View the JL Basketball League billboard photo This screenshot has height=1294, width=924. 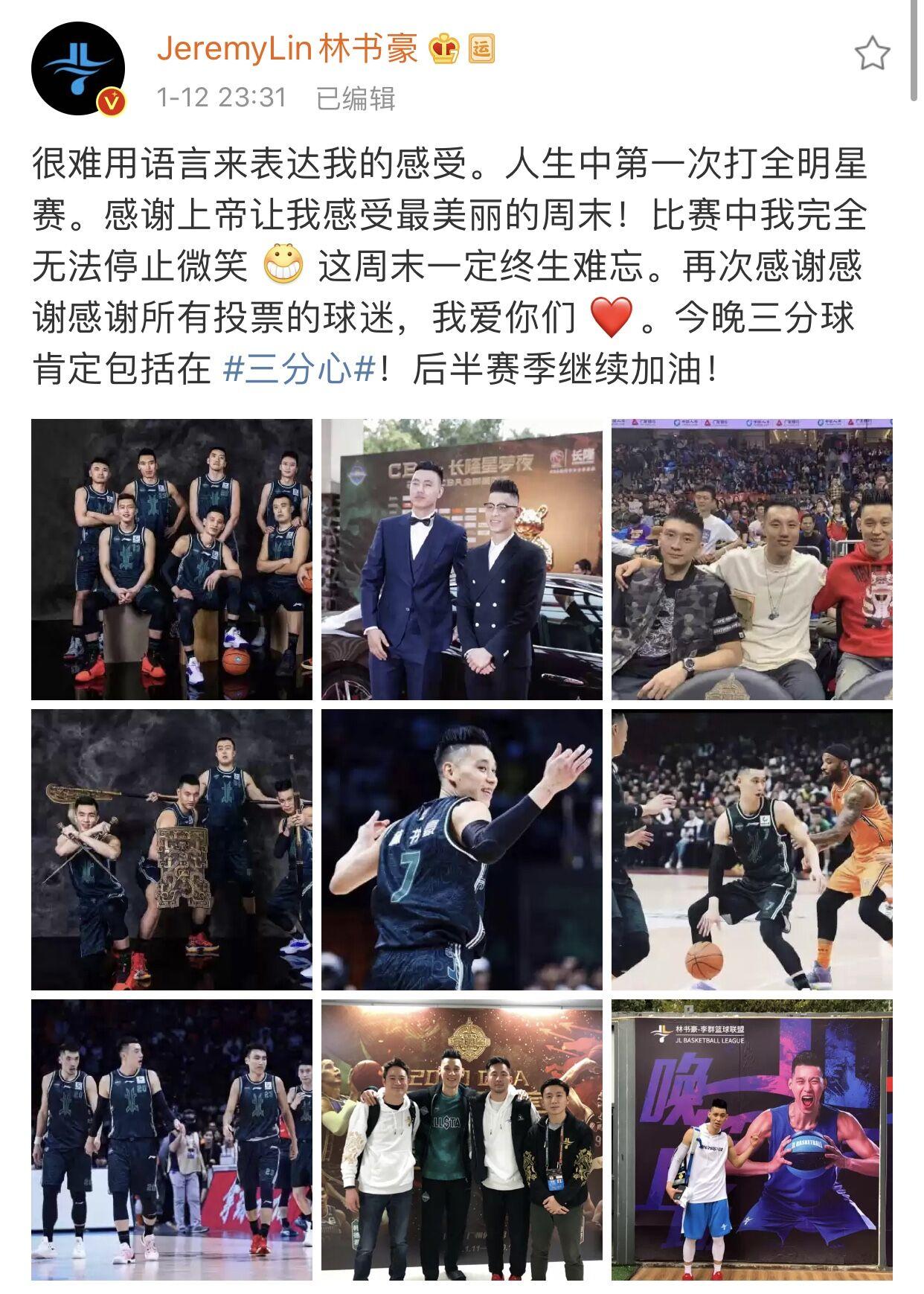(x=751, y=1139)
